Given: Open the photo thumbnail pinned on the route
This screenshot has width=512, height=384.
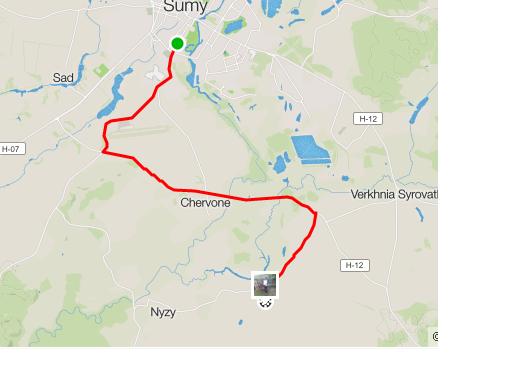Looking at the screenshot, I should (265, 285).
